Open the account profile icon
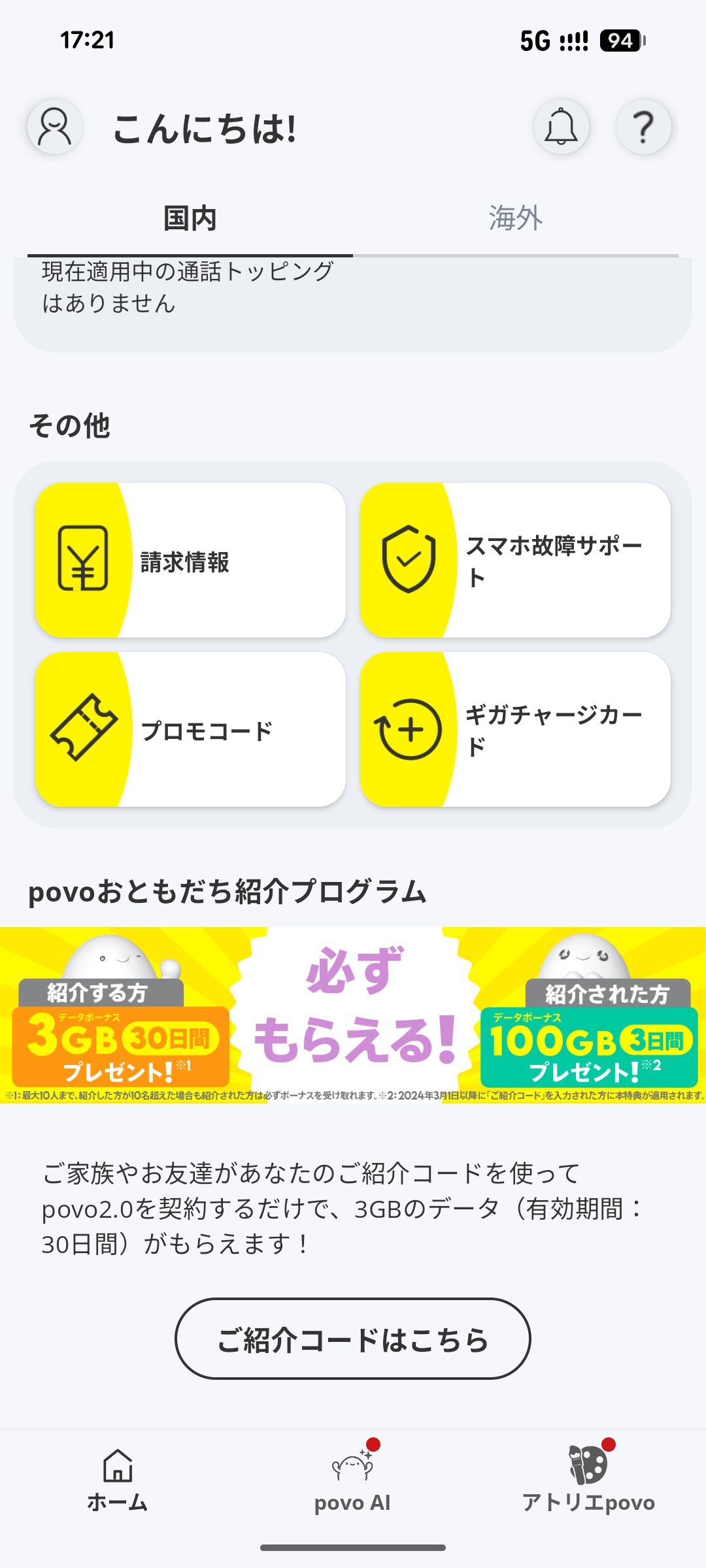This screenshot has width=706, height=1568. coord(55,127)
